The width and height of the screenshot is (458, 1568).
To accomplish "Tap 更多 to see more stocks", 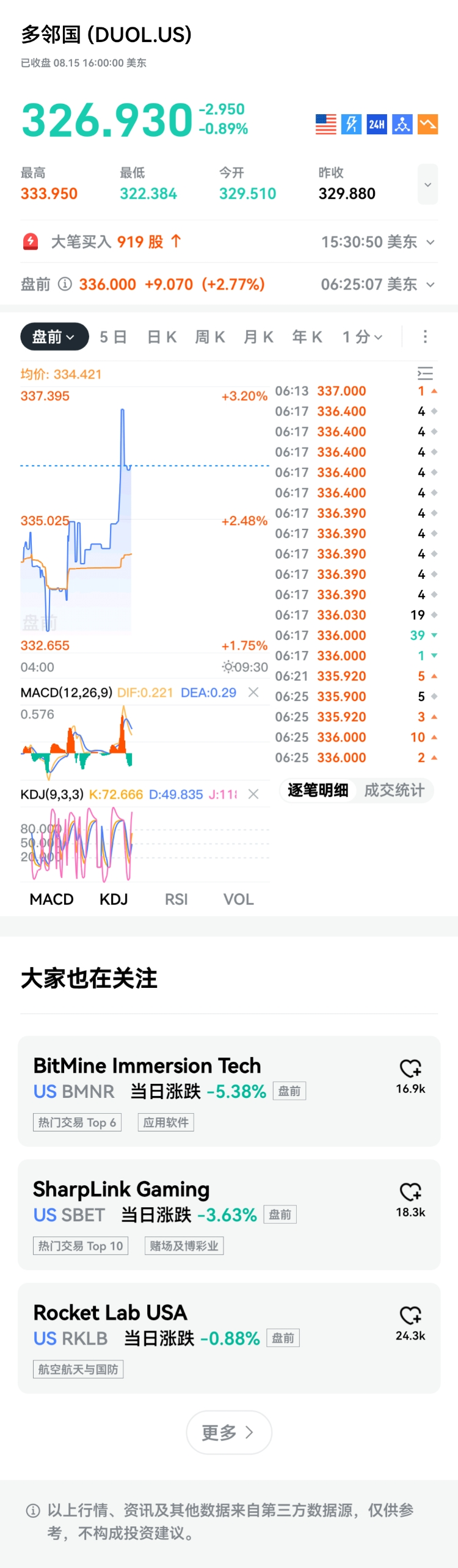I will (x=228, y=1432).
